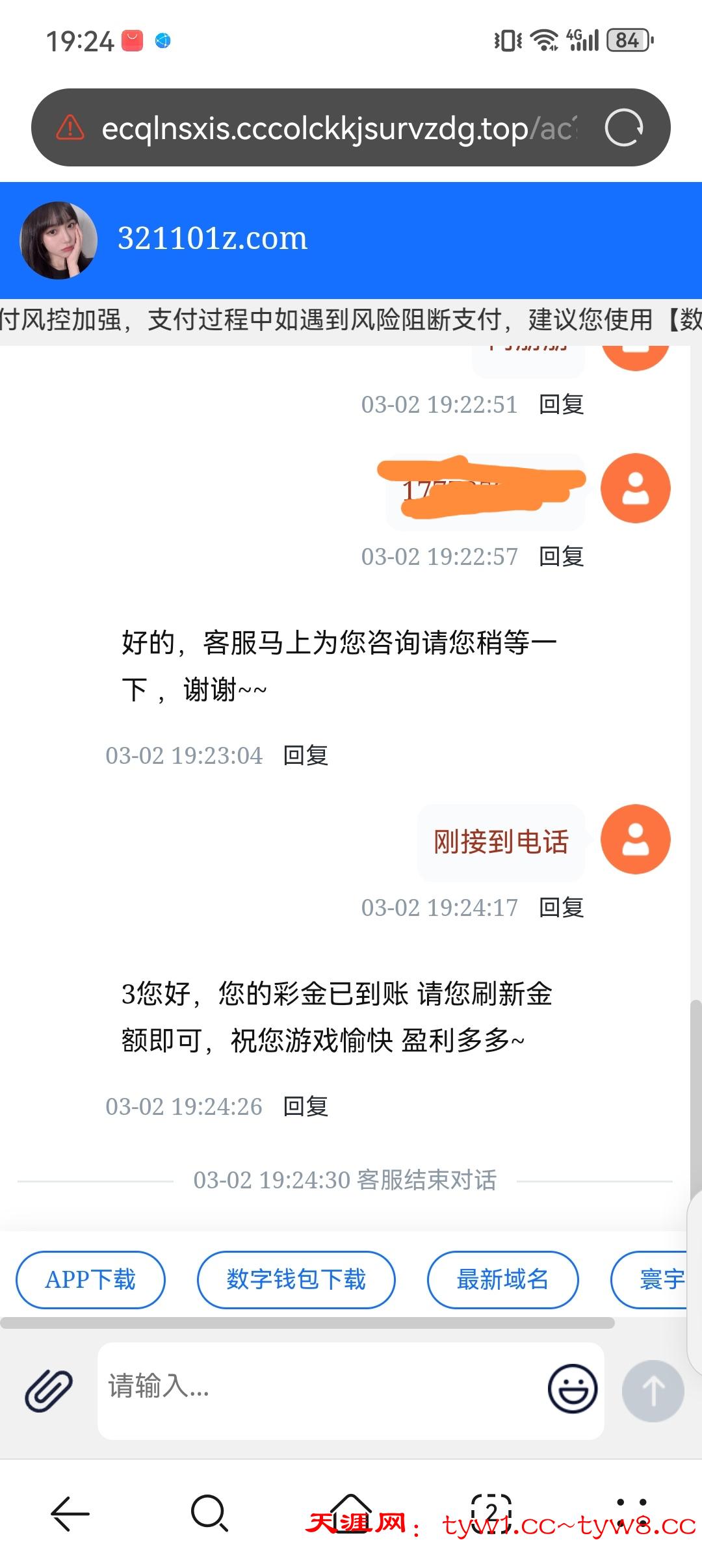Reply to the 19:24:26 彩金已到账 message
Image resolution: width=702 pixels, height=1568 pixels.
(305, 1106)
